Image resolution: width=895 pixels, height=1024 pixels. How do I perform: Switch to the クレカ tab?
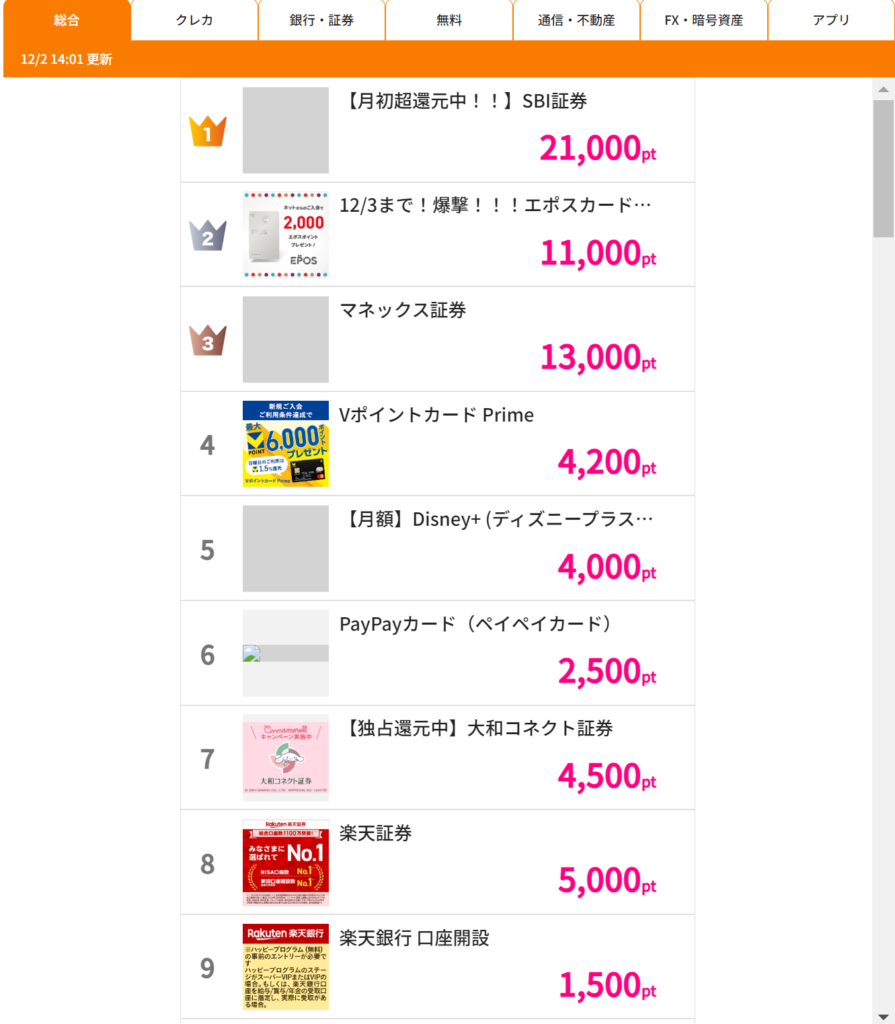coord(194,20)
